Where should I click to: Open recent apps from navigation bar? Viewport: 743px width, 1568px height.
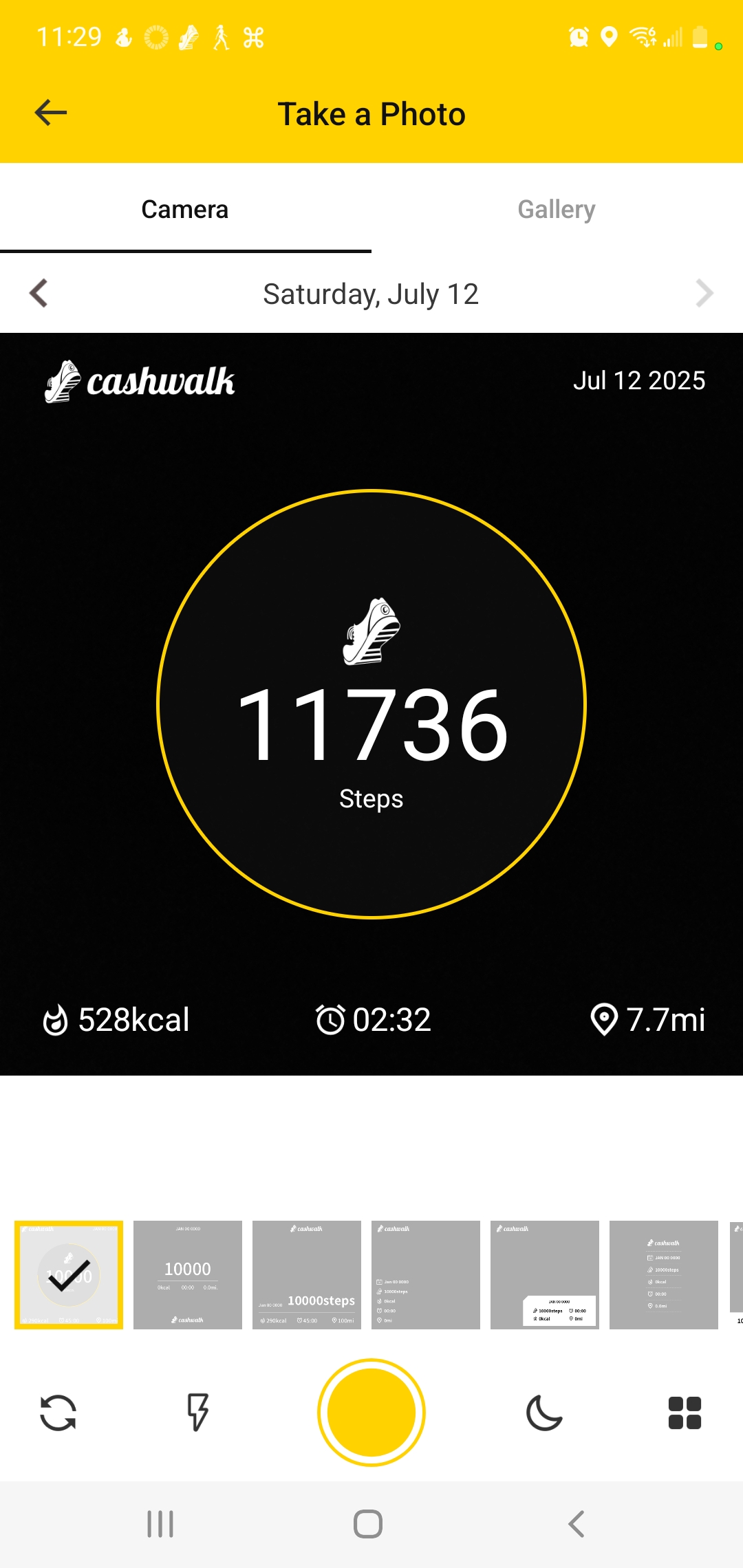pos(160,1524)
